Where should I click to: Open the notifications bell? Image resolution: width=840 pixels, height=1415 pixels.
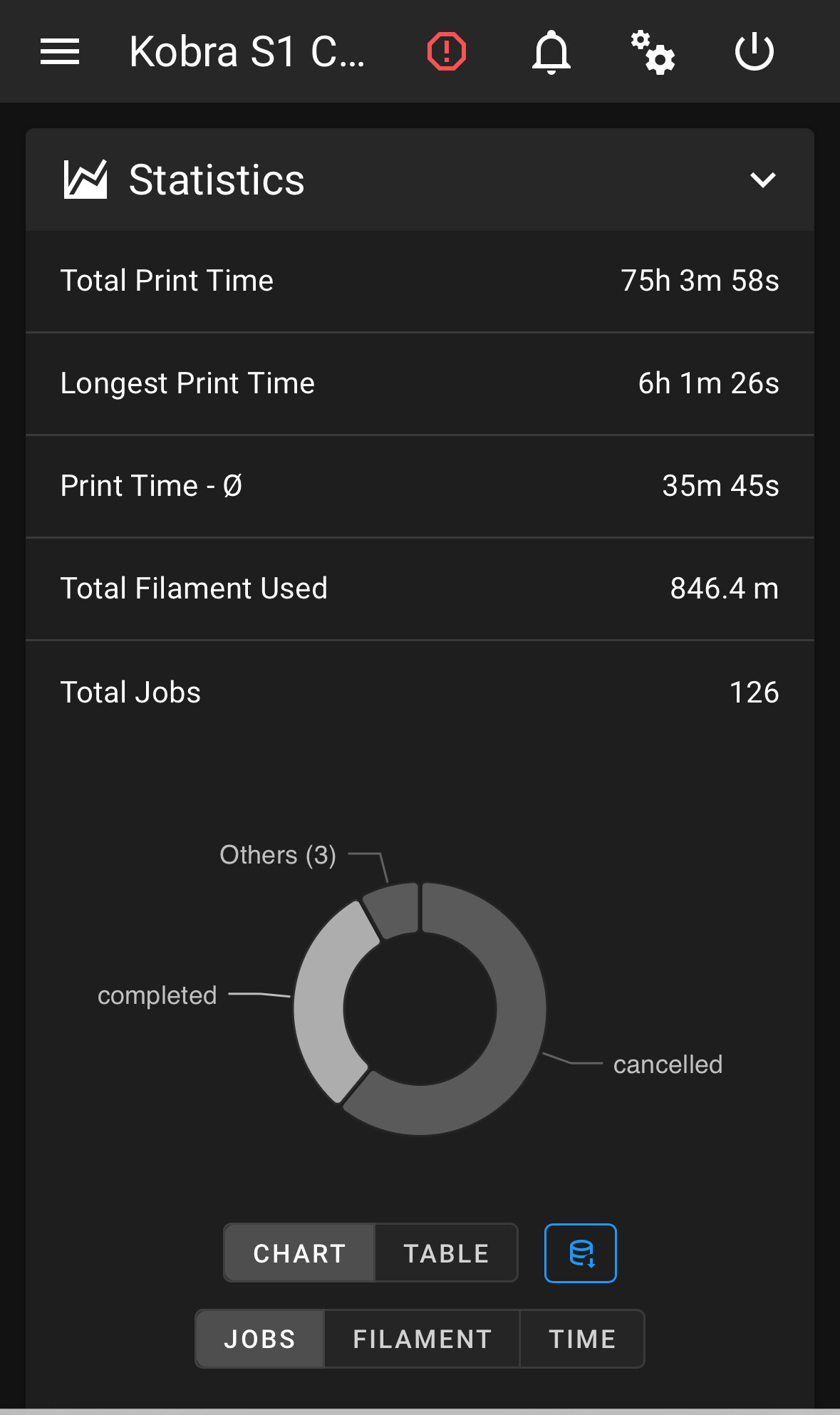click(551, 52)
